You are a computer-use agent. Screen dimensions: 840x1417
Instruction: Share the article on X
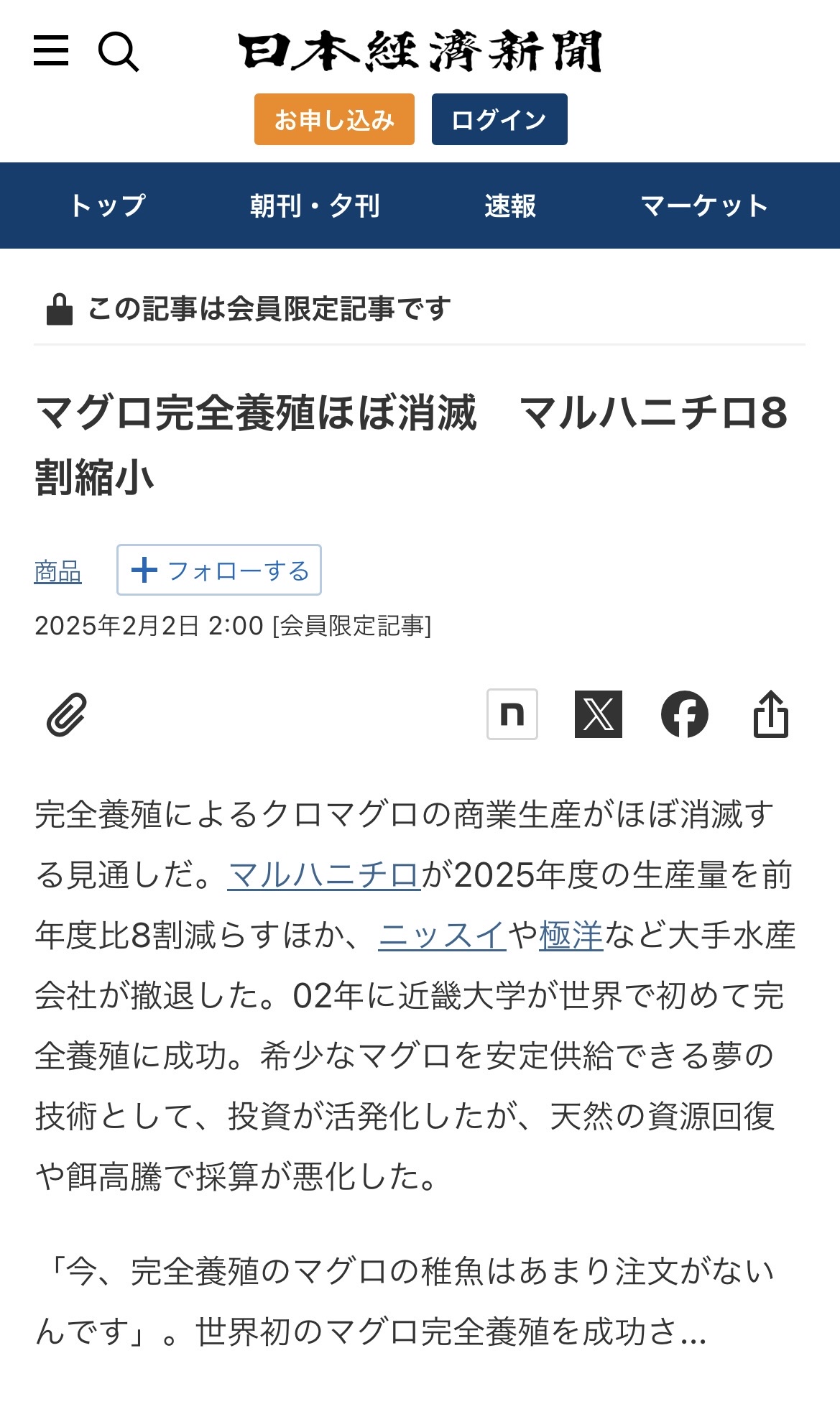599,714
